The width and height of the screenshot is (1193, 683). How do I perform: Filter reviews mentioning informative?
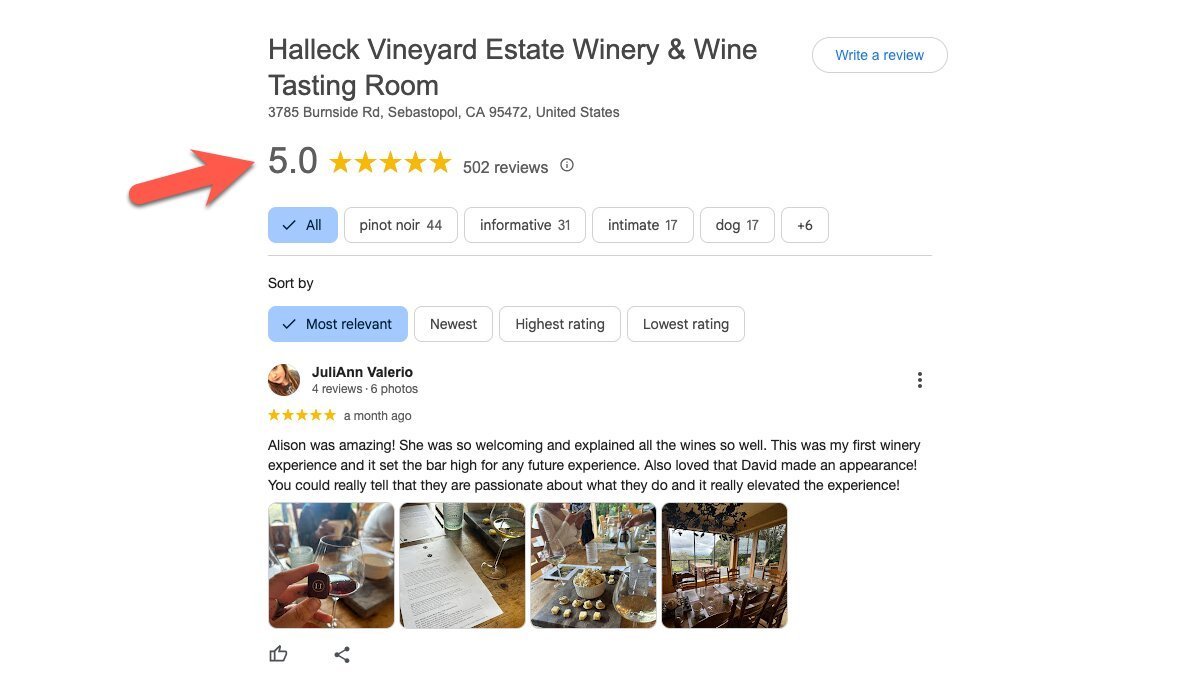[525, 225]
